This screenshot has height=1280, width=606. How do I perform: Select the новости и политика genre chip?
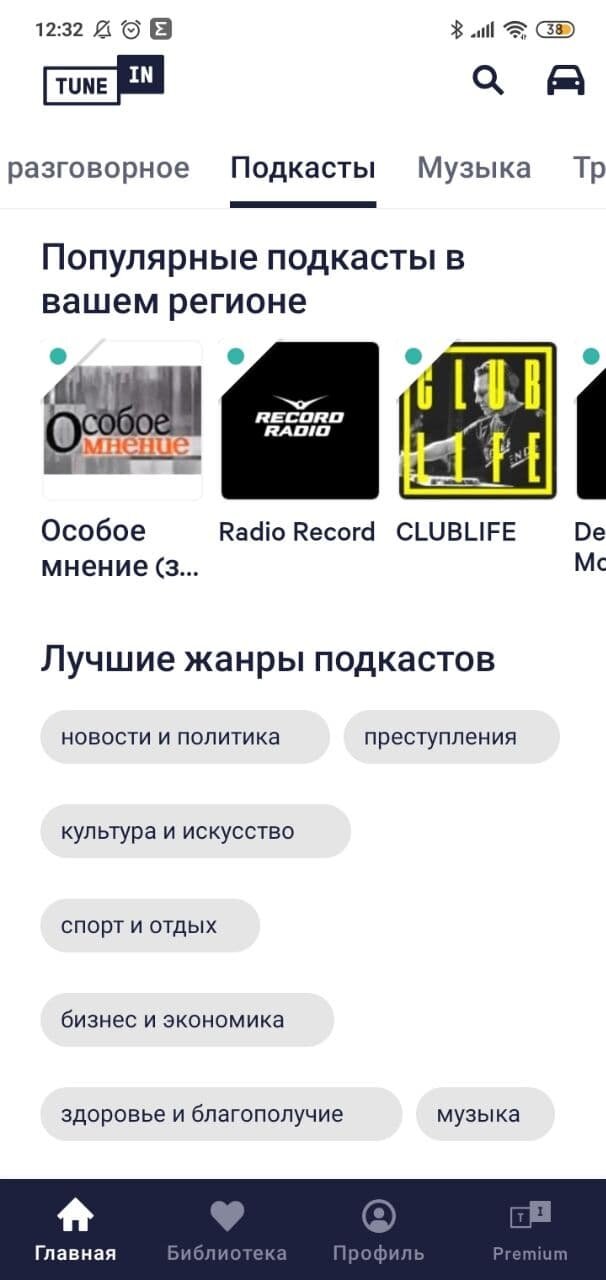(x=185, y=737)
